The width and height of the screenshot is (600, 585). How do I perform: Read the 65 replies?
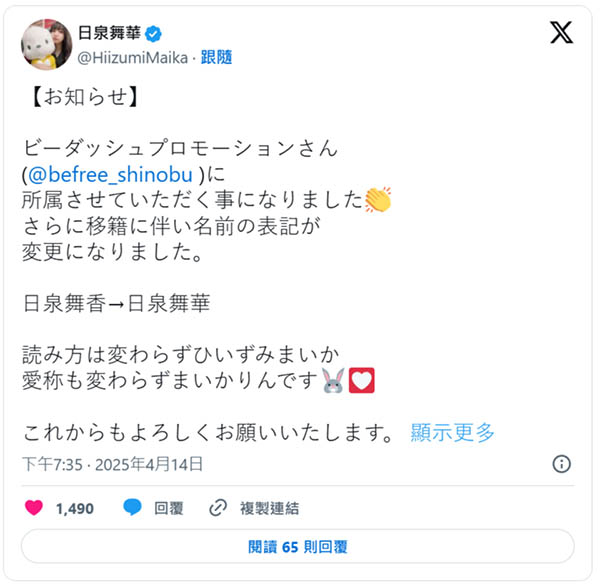click(x=297, y=547)
